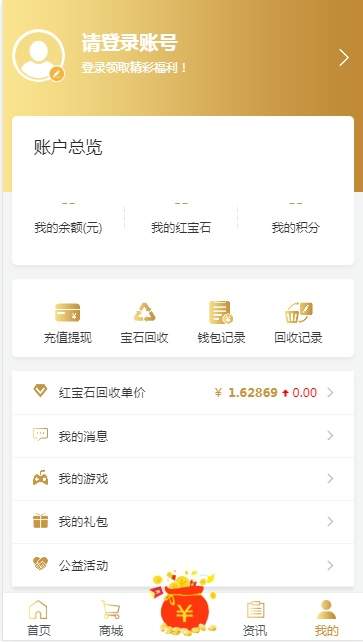Open 宝石回收 gem recycling
Image resolution: width=363 pixels, height=642 pixels.
[144, 323]
